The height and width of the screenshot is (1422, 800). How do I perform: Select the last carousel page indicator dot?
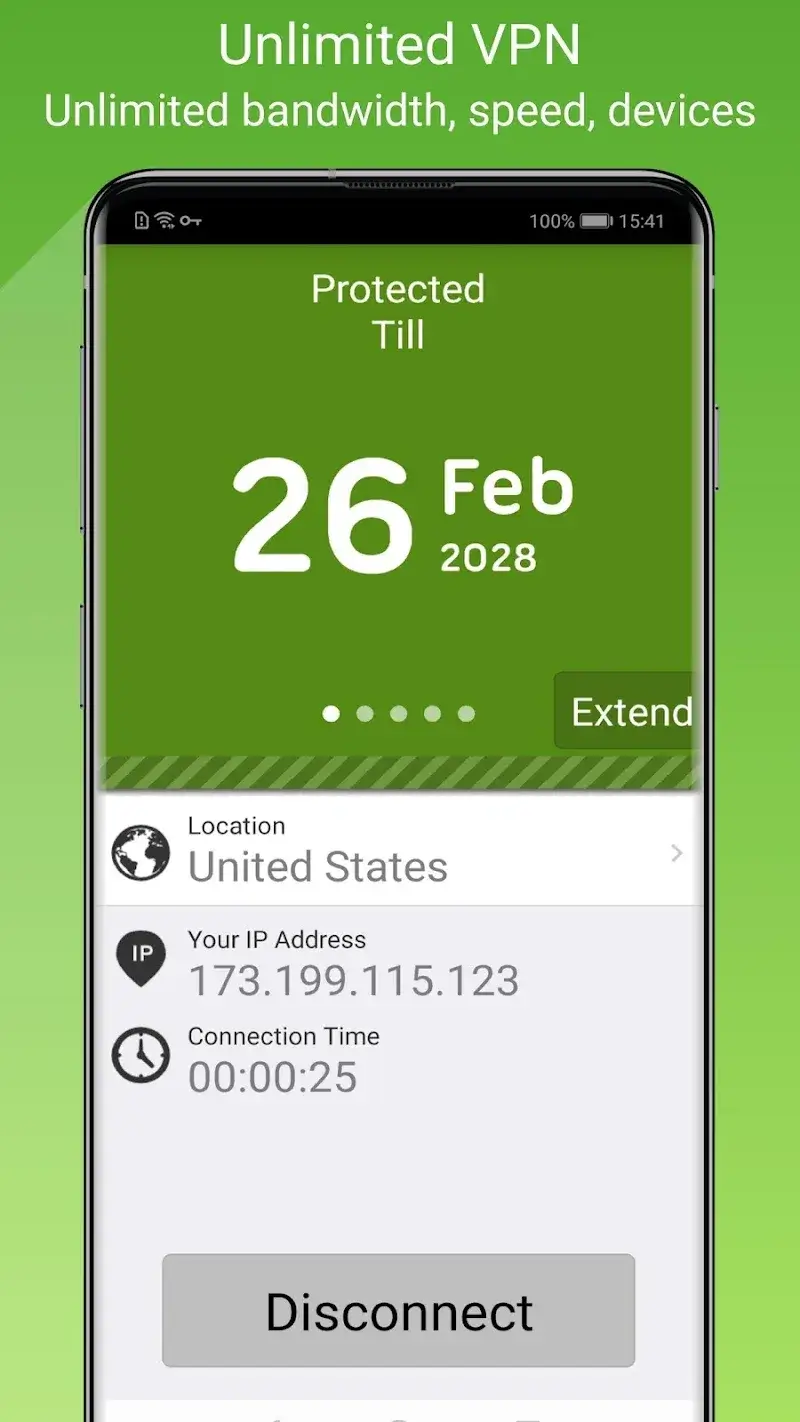[466, 713]
